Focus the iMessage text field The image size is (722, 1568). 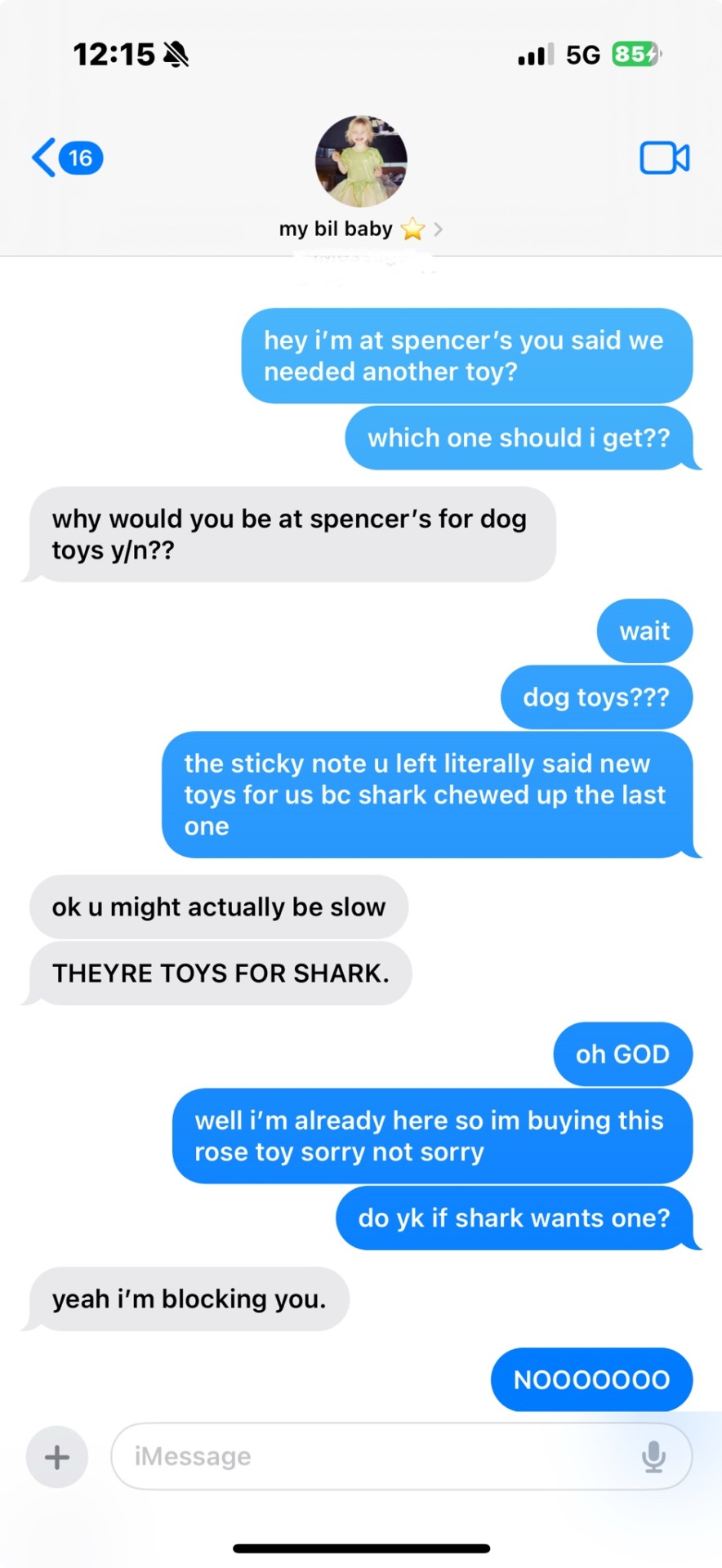[x=376, y=1457]
